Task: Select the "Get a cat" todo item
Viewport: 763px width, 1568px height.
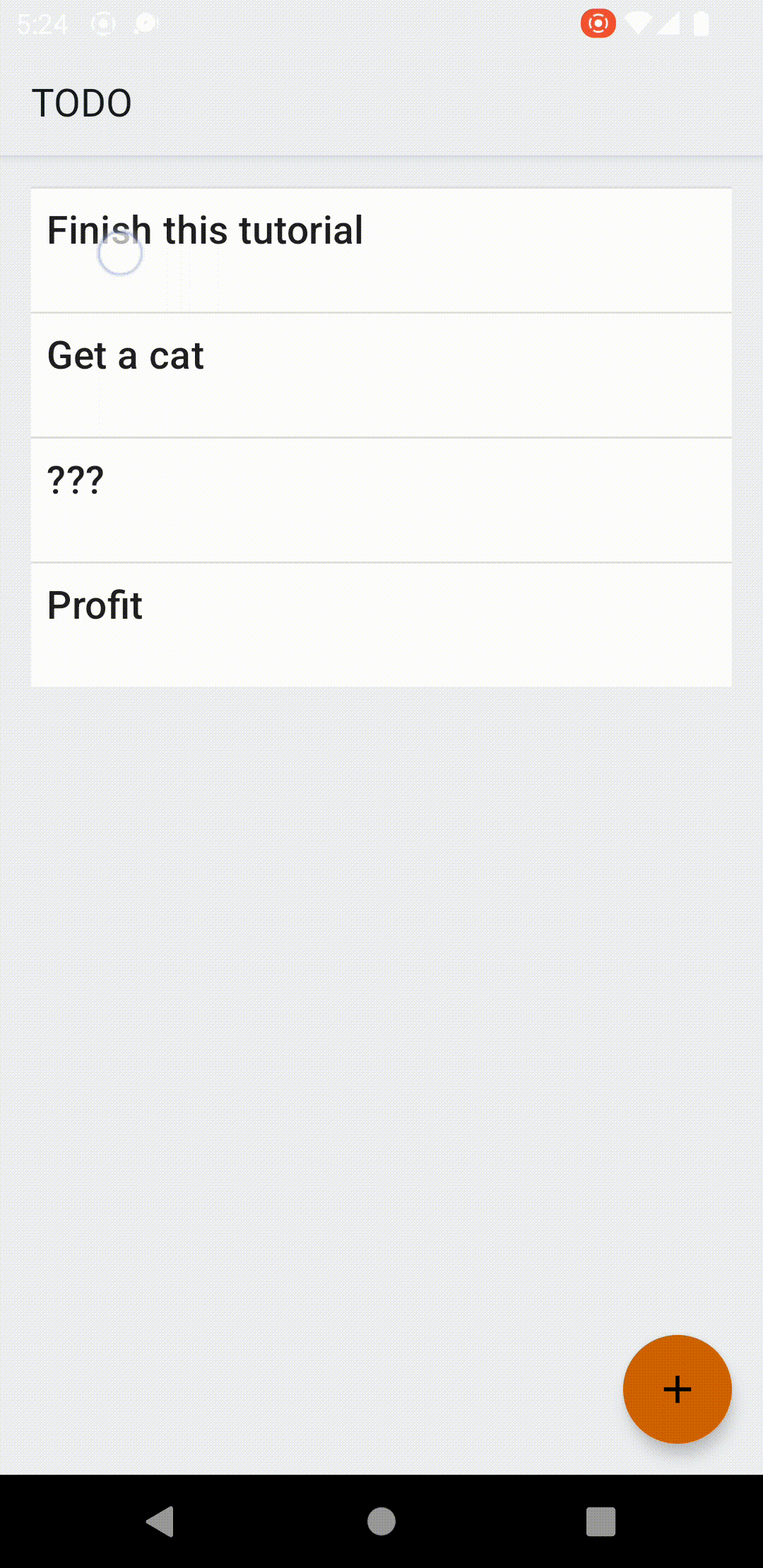Action: (x=381, y=375)
